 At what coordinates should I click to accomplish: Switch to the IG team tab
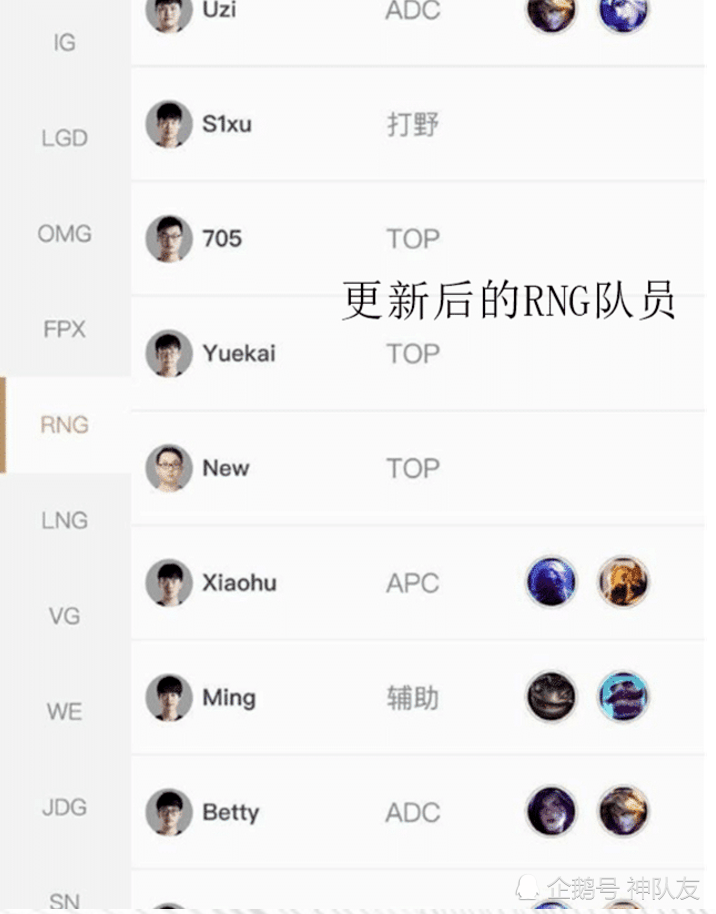pos(64,43)
